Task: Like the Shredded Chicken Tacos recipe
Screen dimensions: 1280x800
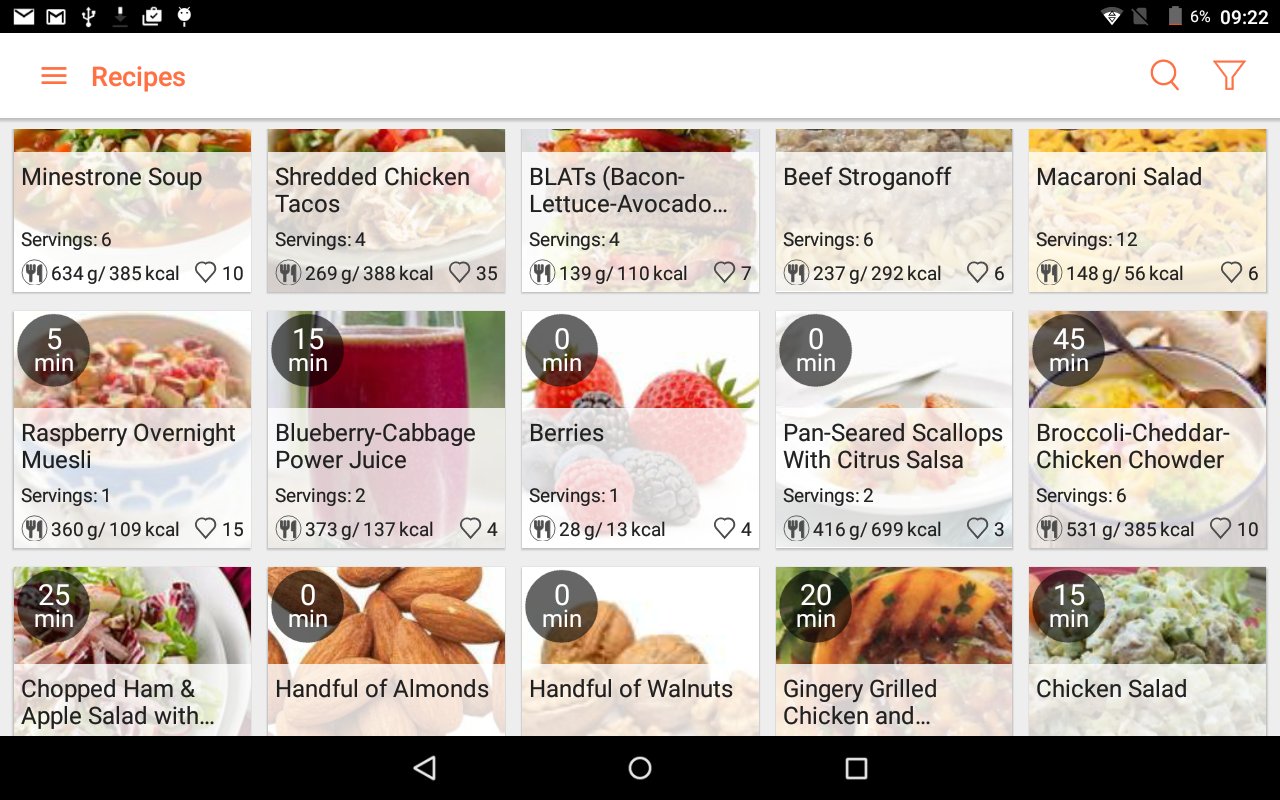Action: (460, 273)
